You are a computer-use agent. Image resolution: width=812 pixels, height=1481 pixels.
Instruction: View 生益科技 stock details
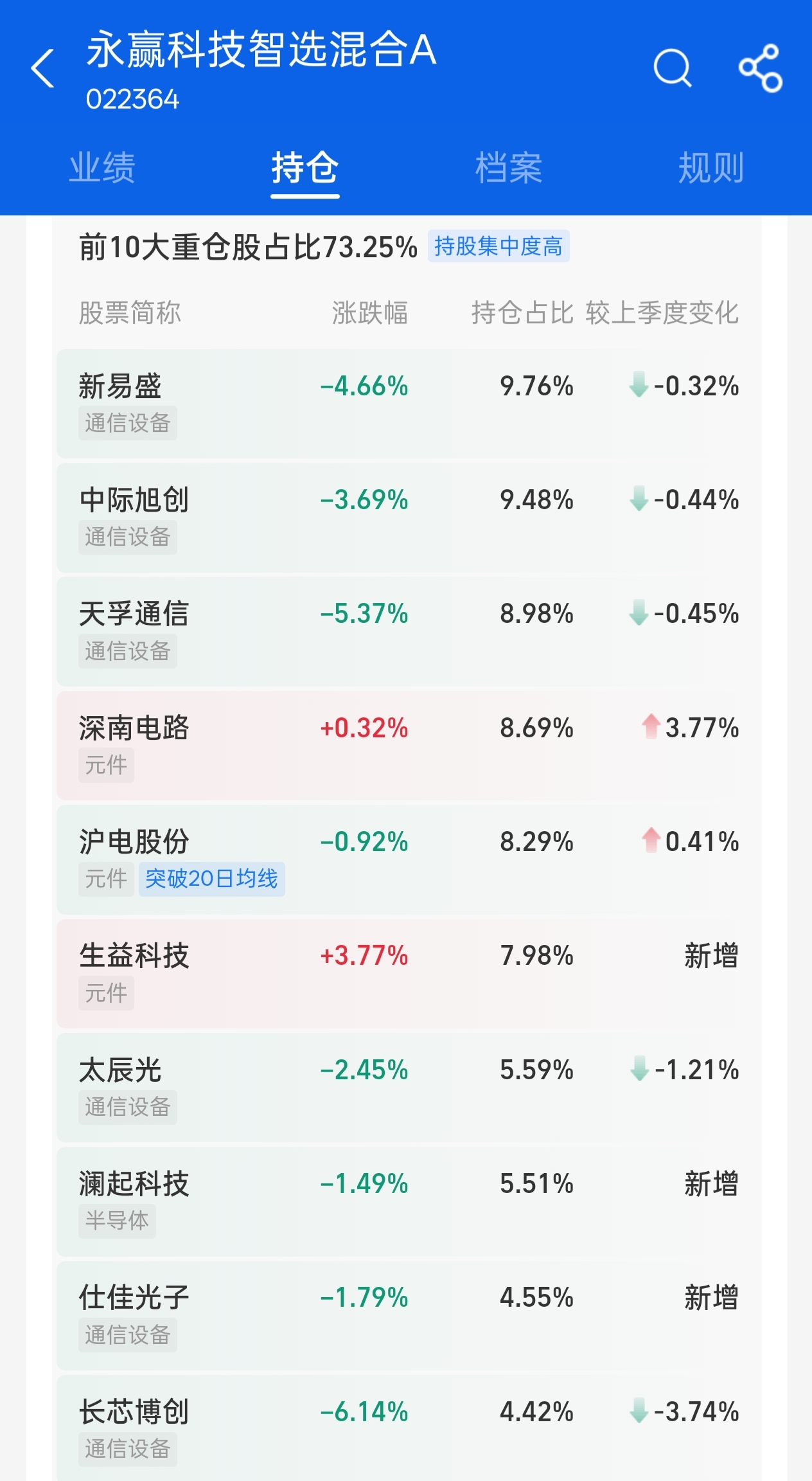coord(409,973)
